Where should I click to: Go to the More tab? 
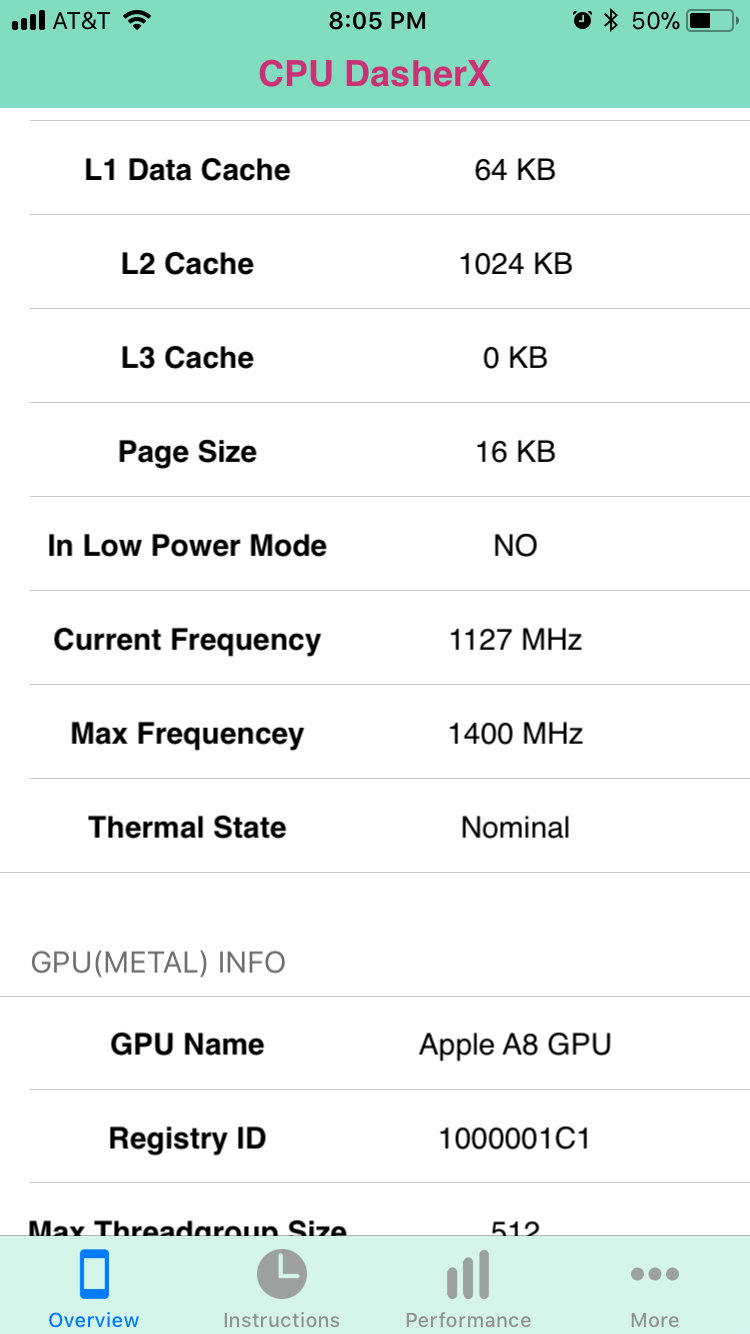pos(655,1288)
